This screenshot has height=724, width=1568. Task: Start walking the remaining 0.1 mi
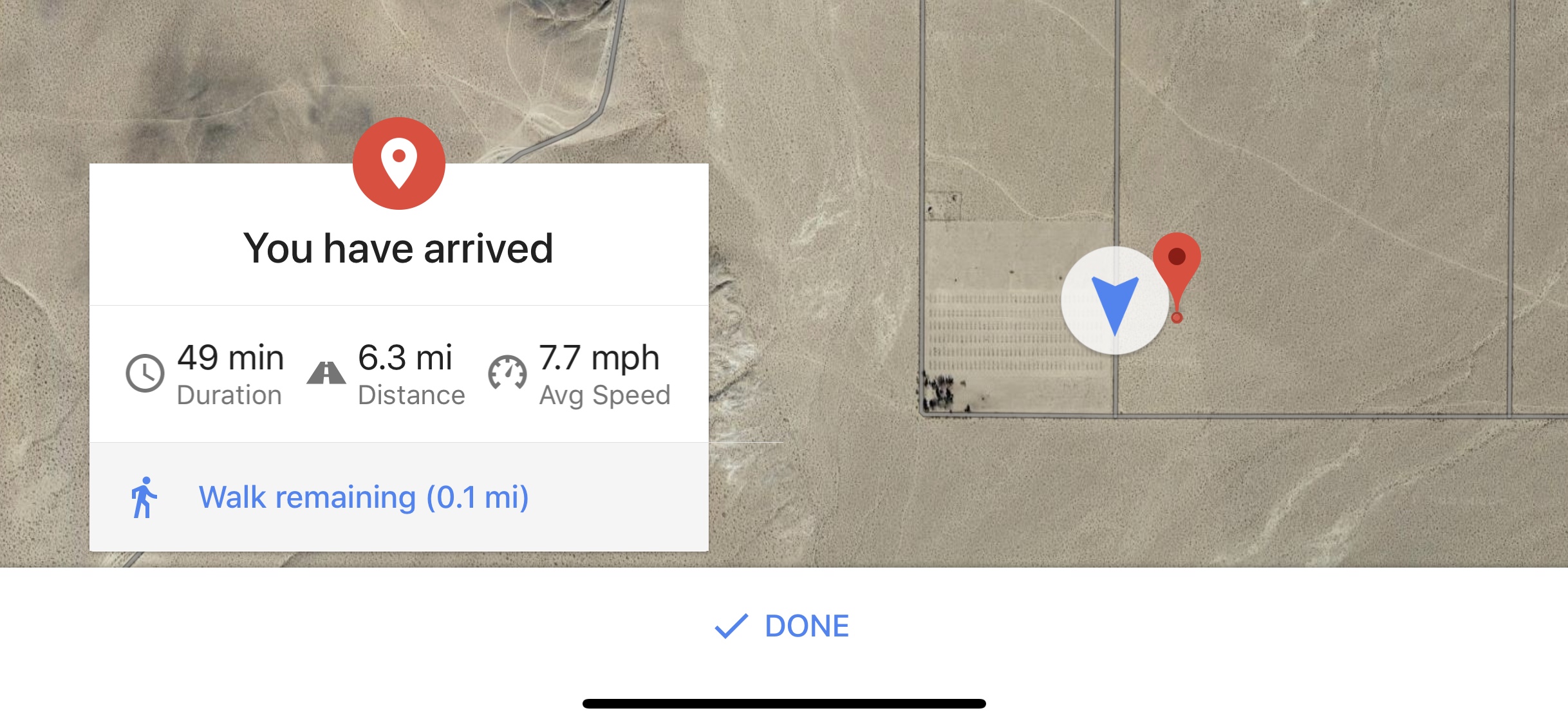pos(363,497)
